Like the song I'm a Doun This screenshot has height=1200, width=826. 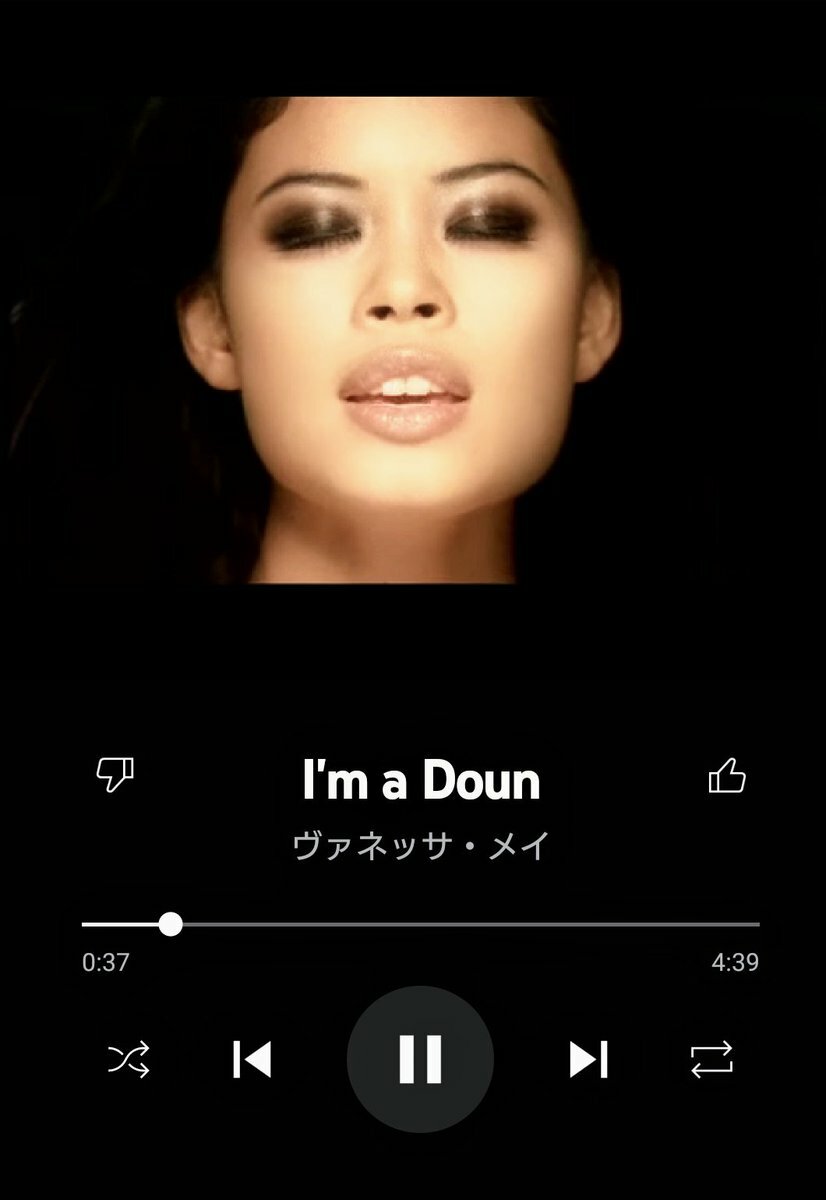[x=727, y=775]
